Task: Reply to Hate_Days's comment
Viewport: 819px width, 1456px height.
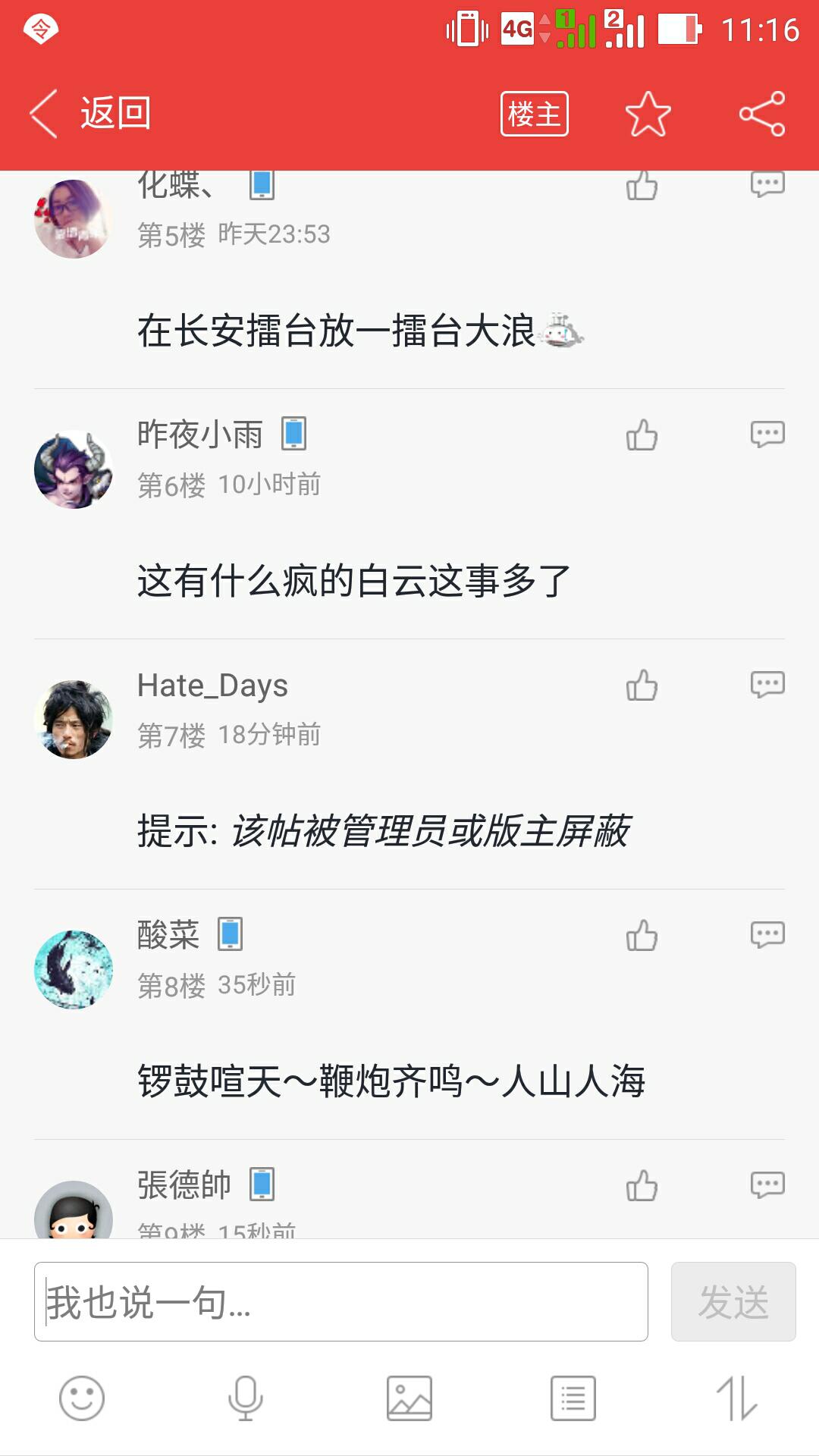Action: (767, 685)
